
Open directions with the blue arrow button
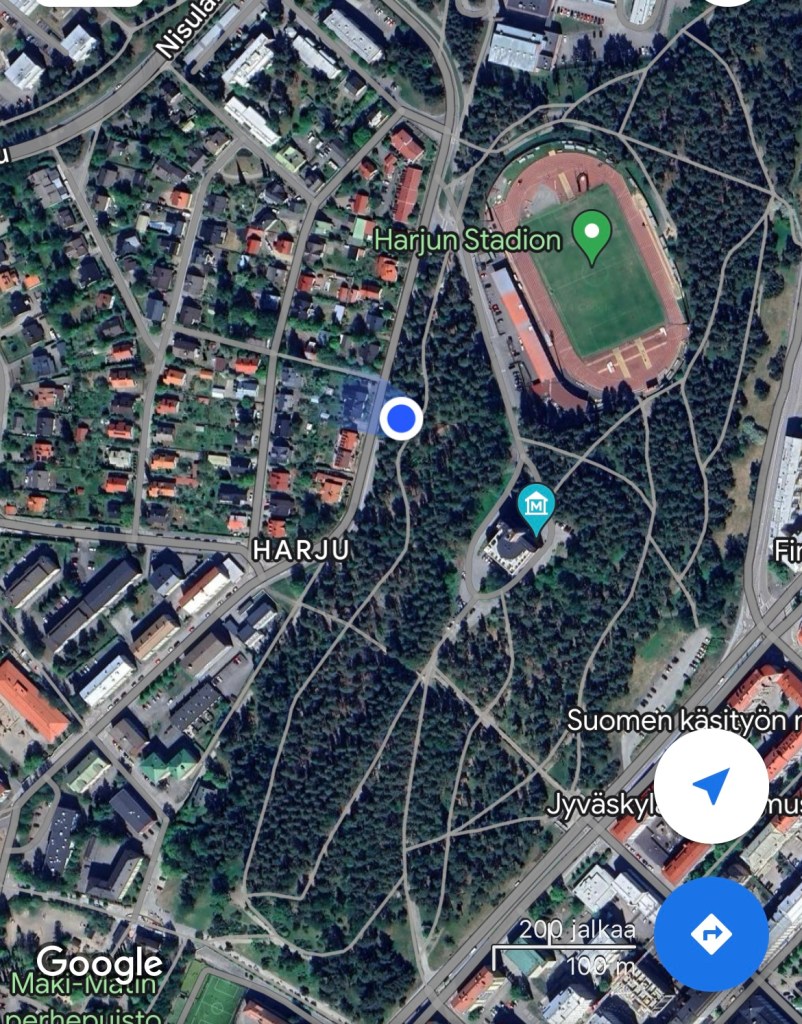(710, 934)
